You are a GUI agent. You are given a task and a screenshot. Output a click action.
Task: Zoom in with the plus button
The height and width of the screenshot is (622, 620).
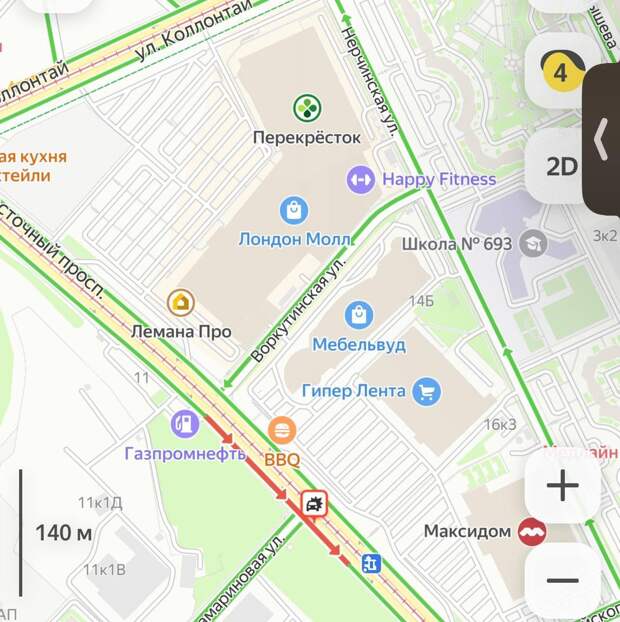coord(562,487)
